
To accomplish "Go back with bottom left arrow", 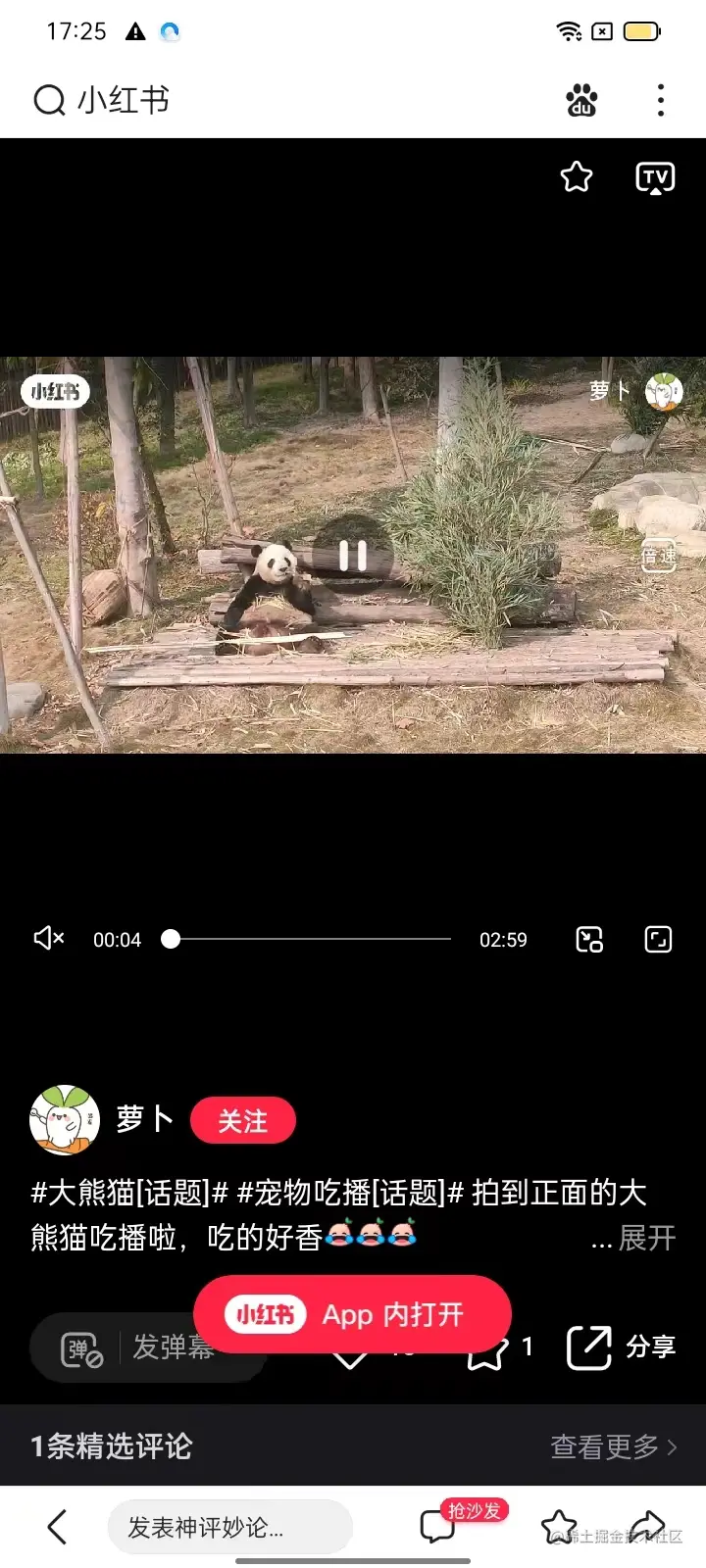I will click(x=57, y=1527).
